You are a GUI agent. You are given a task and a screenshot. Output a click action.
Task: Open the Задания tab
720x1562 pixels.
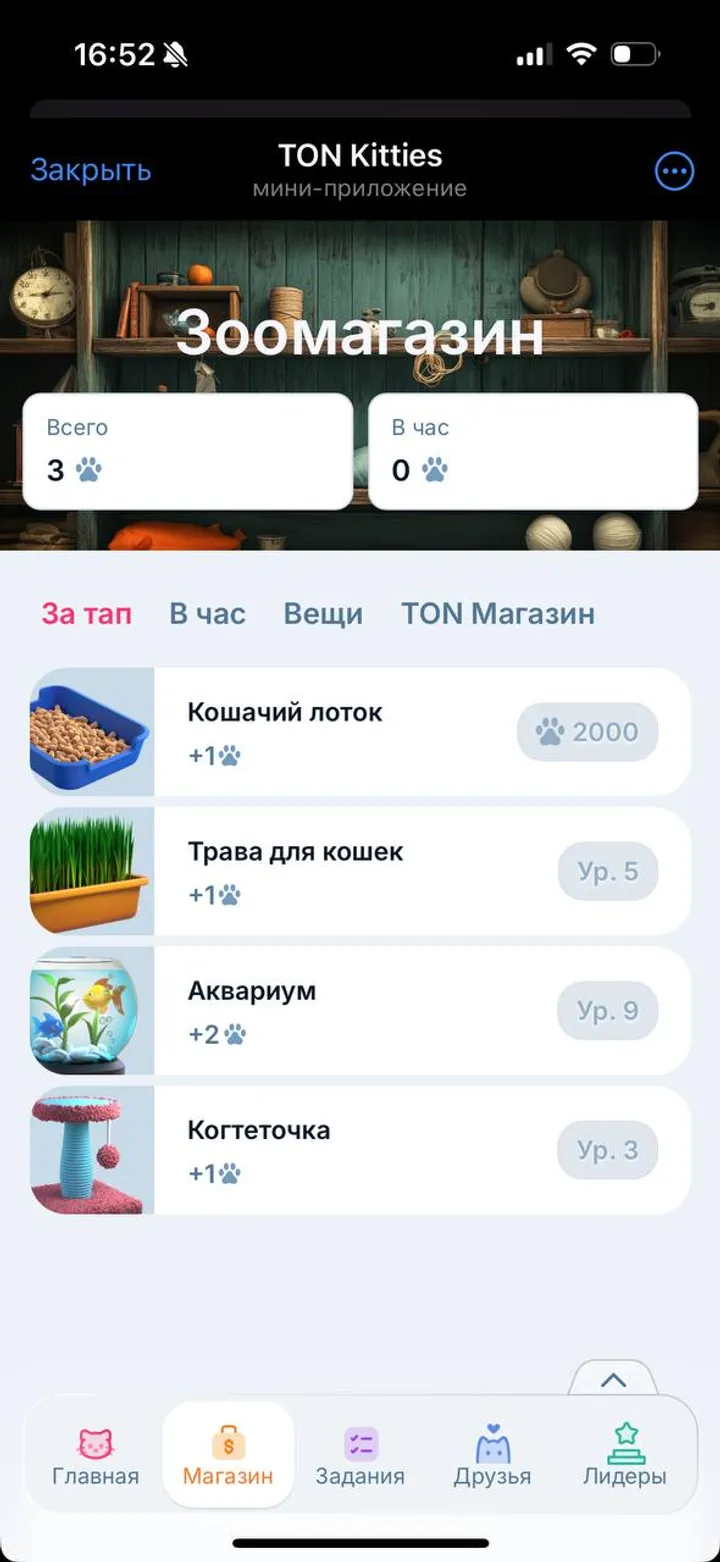pos(360,1456)
